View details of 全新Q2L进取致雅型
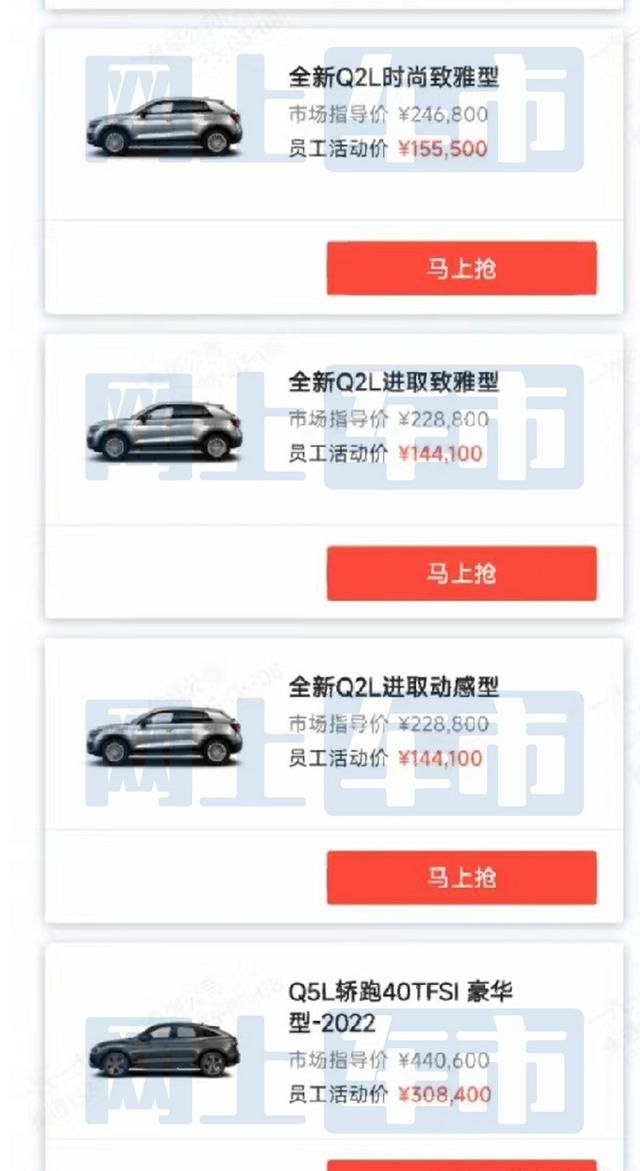The width and height of the screenshot is (640, 1171). 392,382
